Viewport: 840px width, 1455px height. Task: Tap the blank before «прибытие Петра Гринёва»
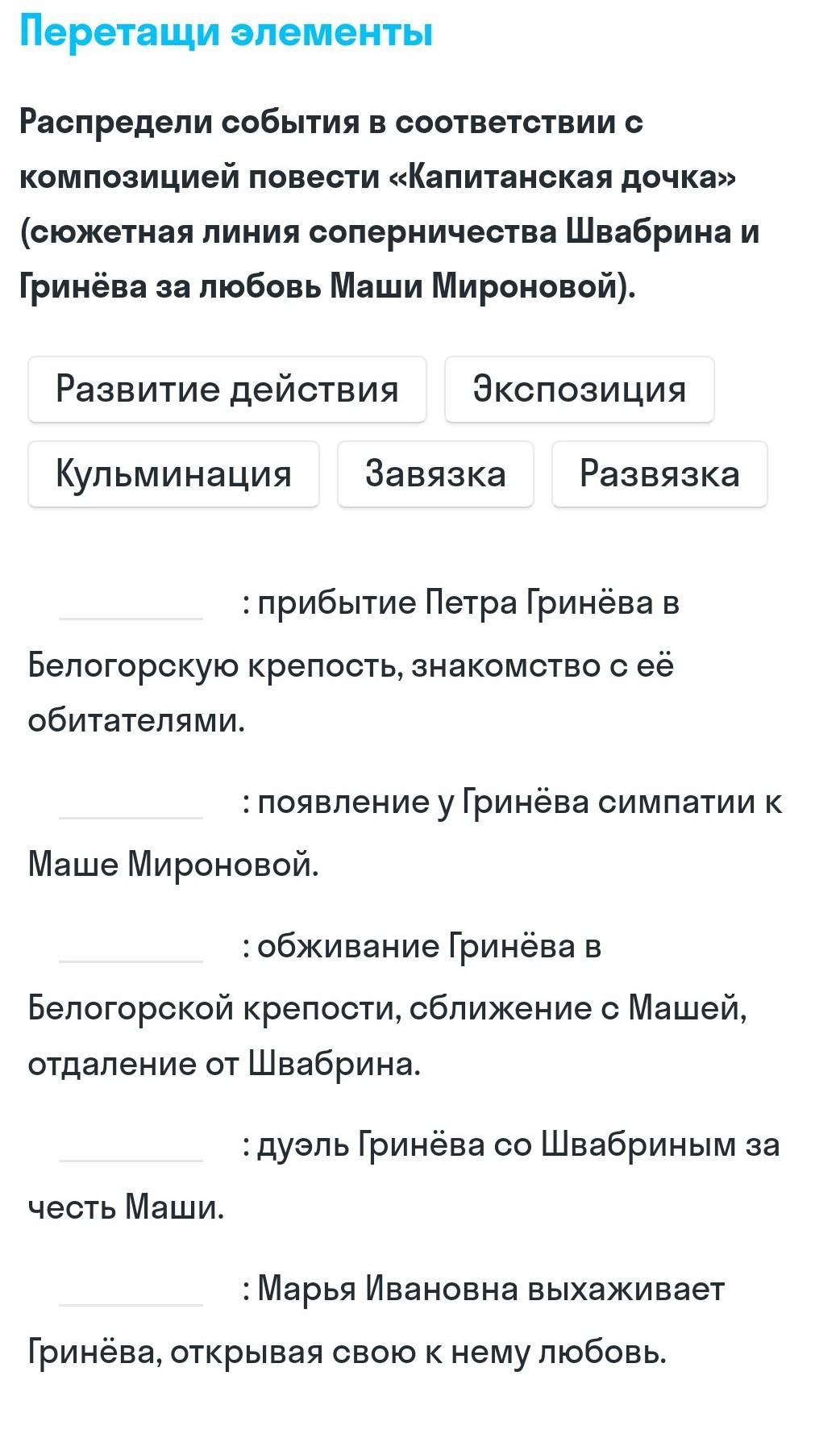tap(131, 603)
